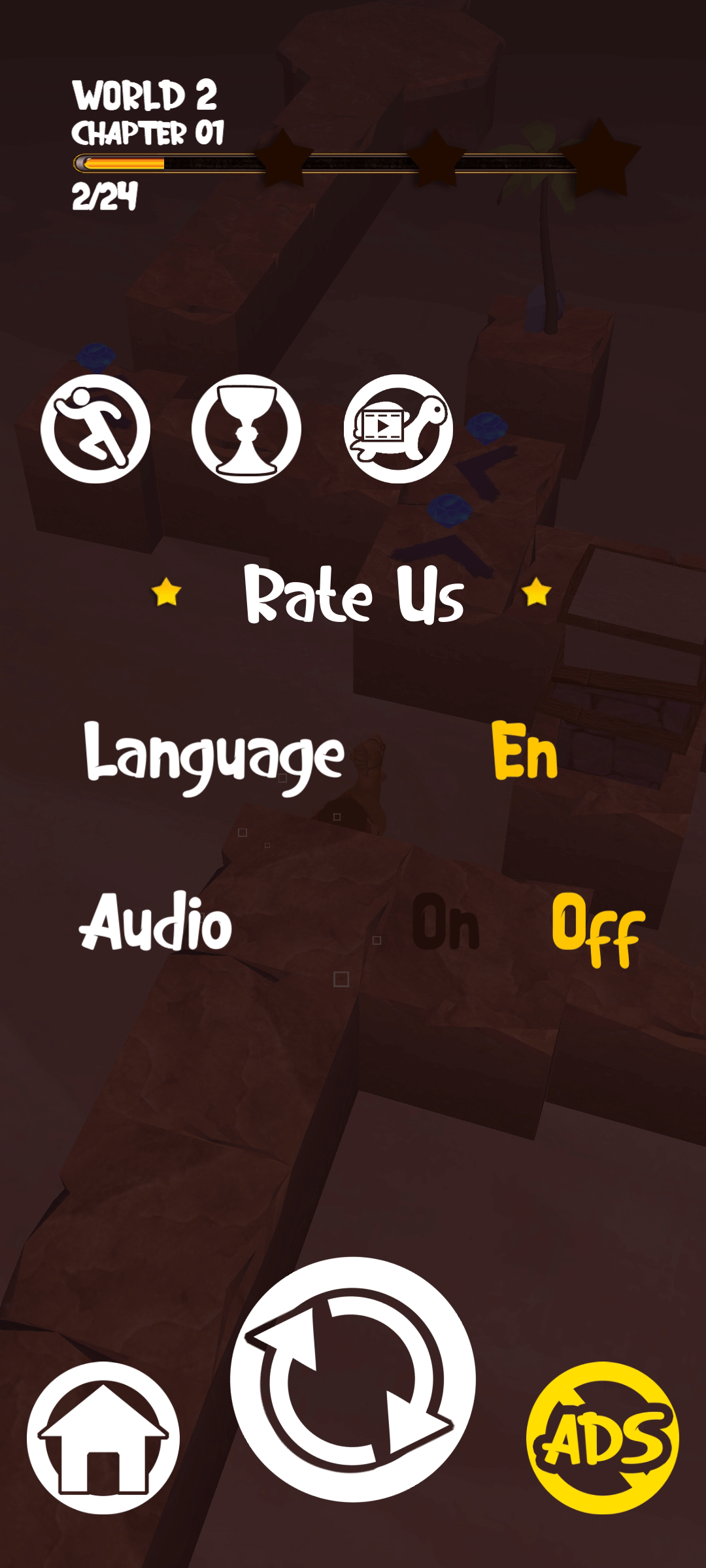The image size is (706, 1568).
Task: Open the trophy cup icon
Action: pyautogui.click(x=246, y=429)
